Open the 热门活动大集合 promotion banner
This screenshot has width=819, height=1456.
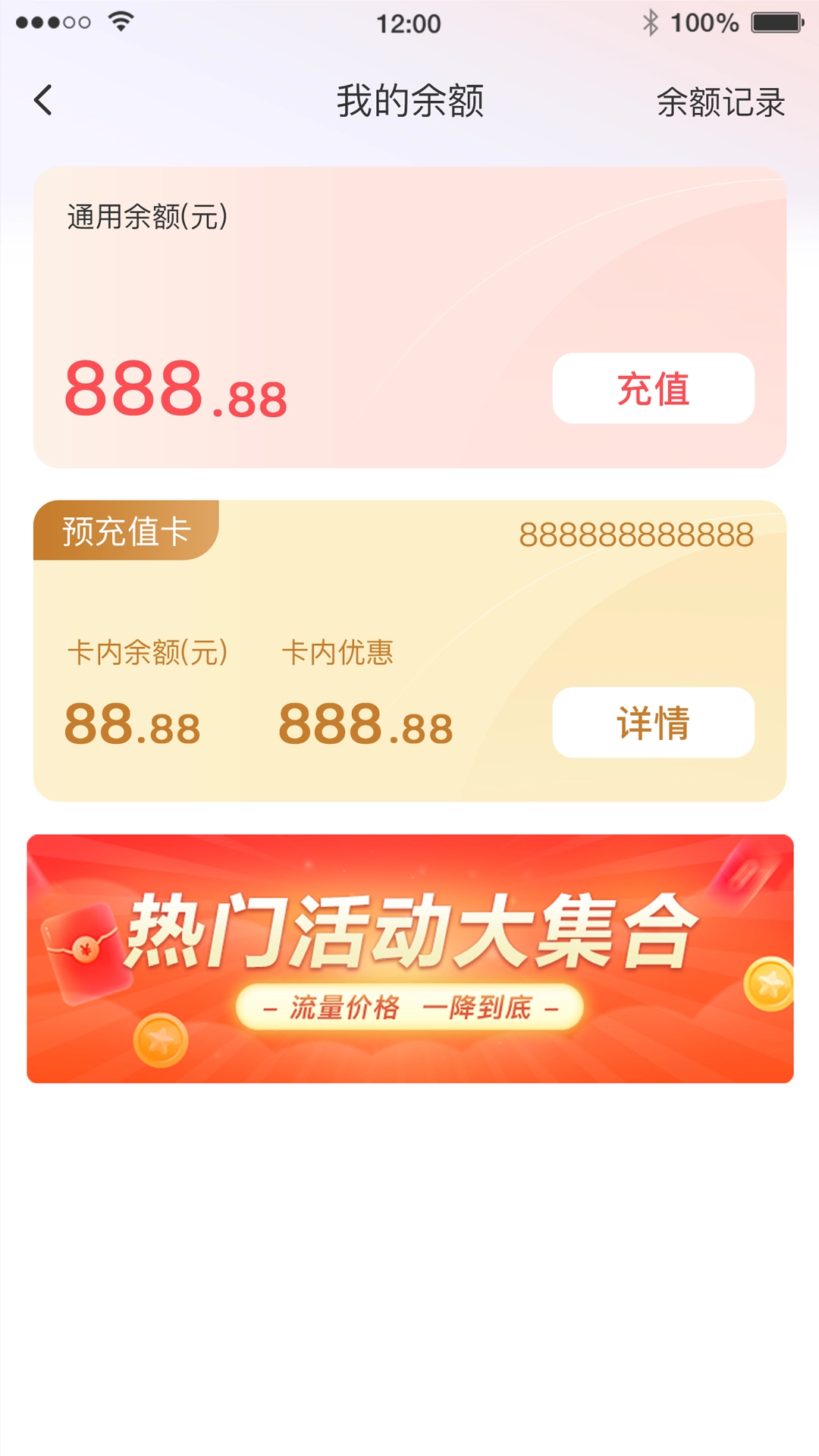click(409, 959)
